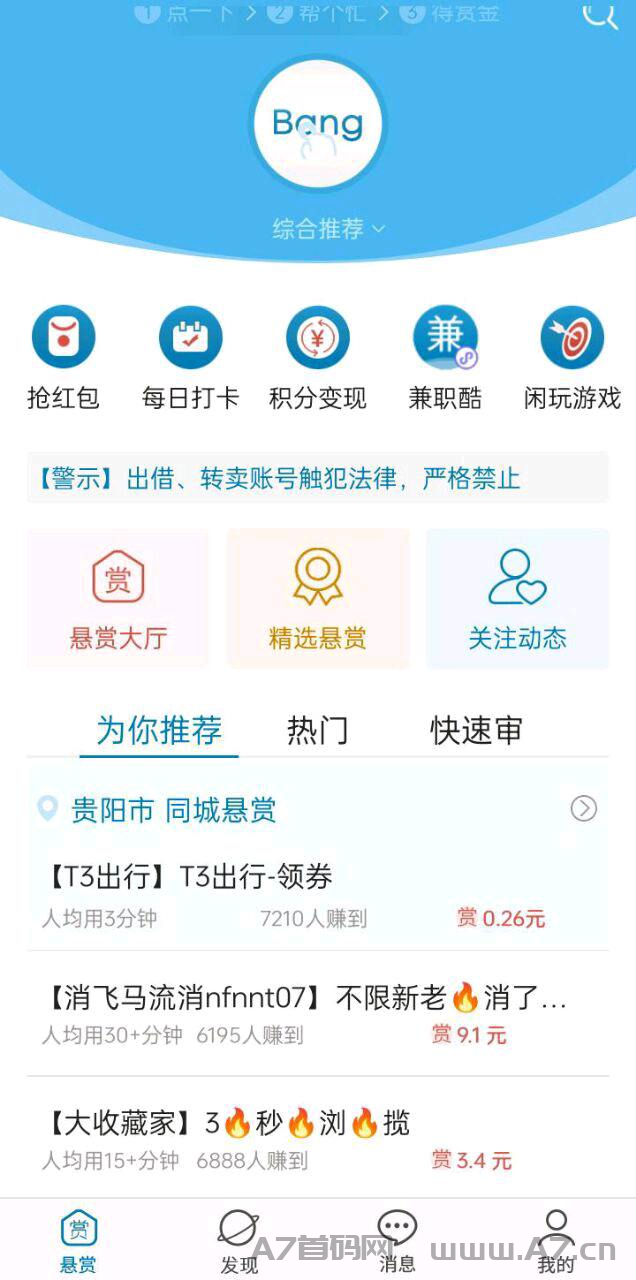Read the 警示 notice banner
The width and height of the screenshot is (636, 1280).
coord(317,478)
